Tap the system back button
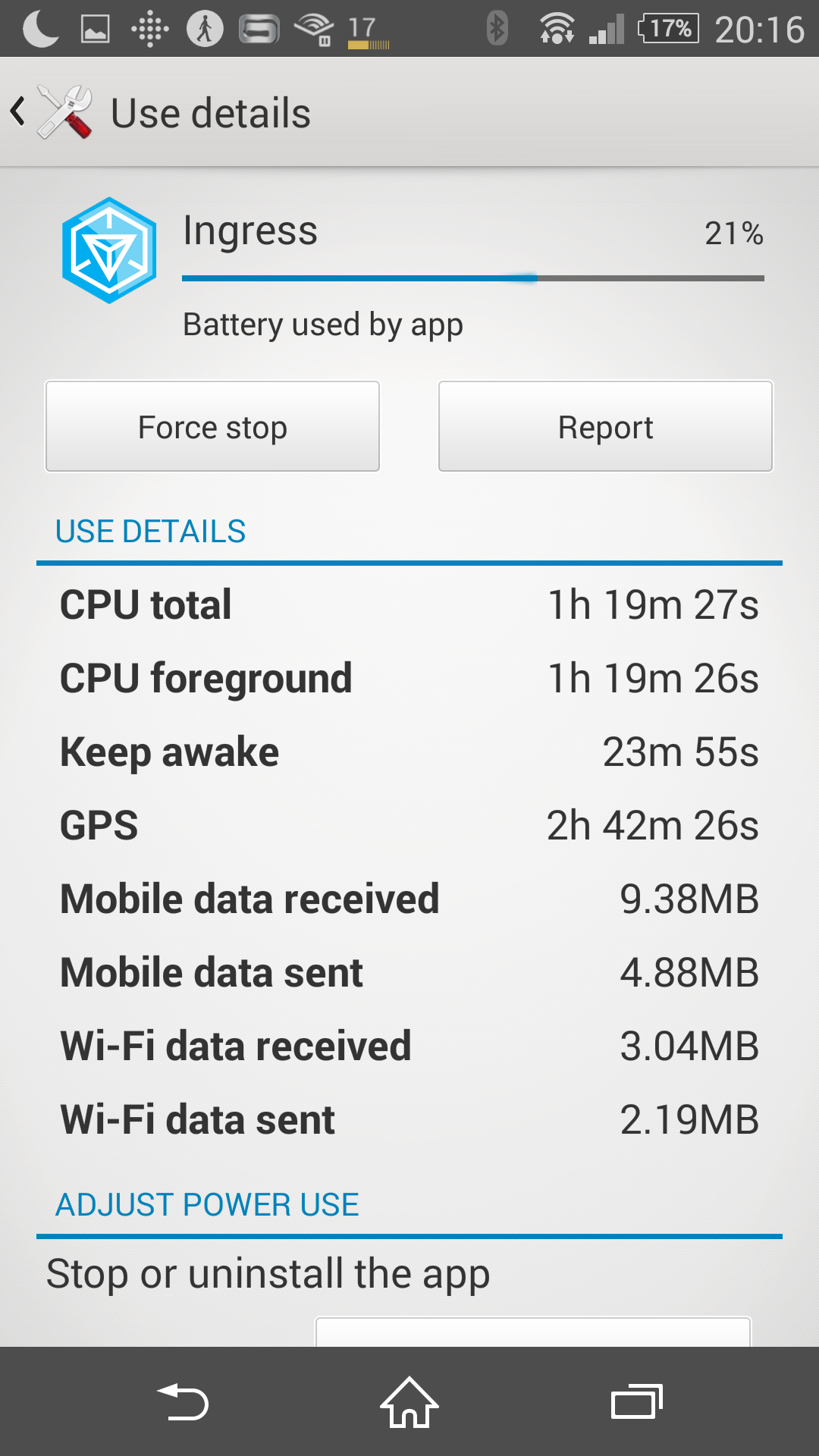The width and height of the screenshot is (819, 1456). (182, 1402)
